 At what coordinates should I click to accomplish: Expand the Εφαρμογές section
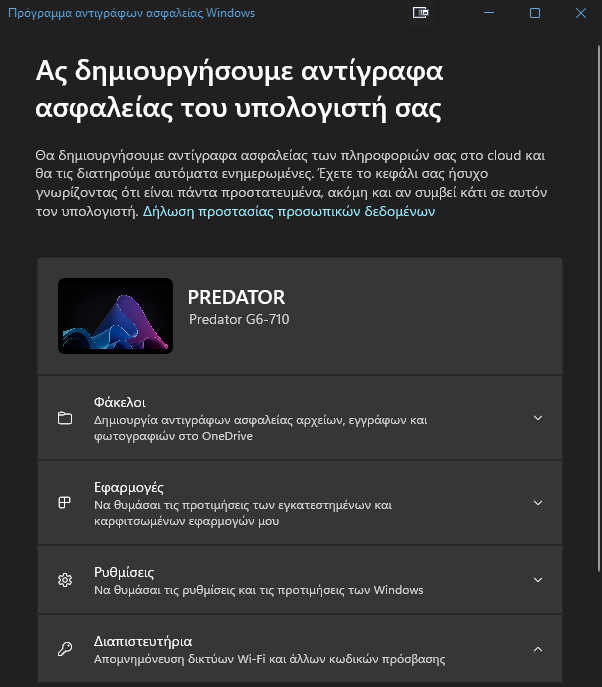coord(537,503)
